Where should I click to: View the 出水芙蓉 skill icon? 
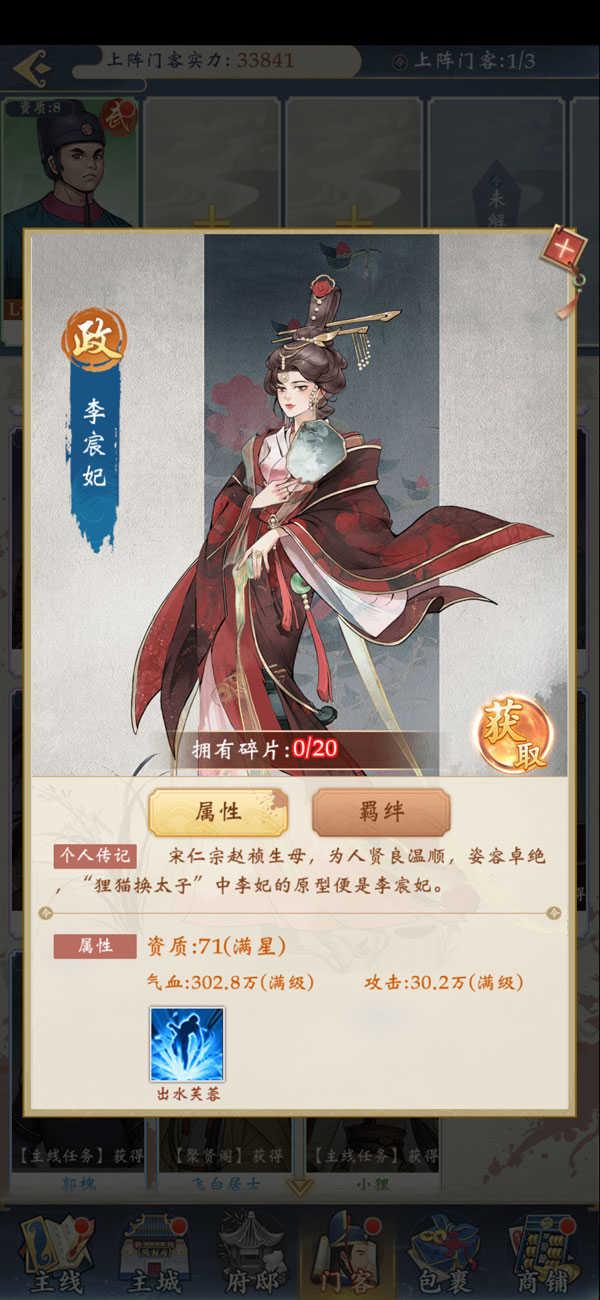187,1045
